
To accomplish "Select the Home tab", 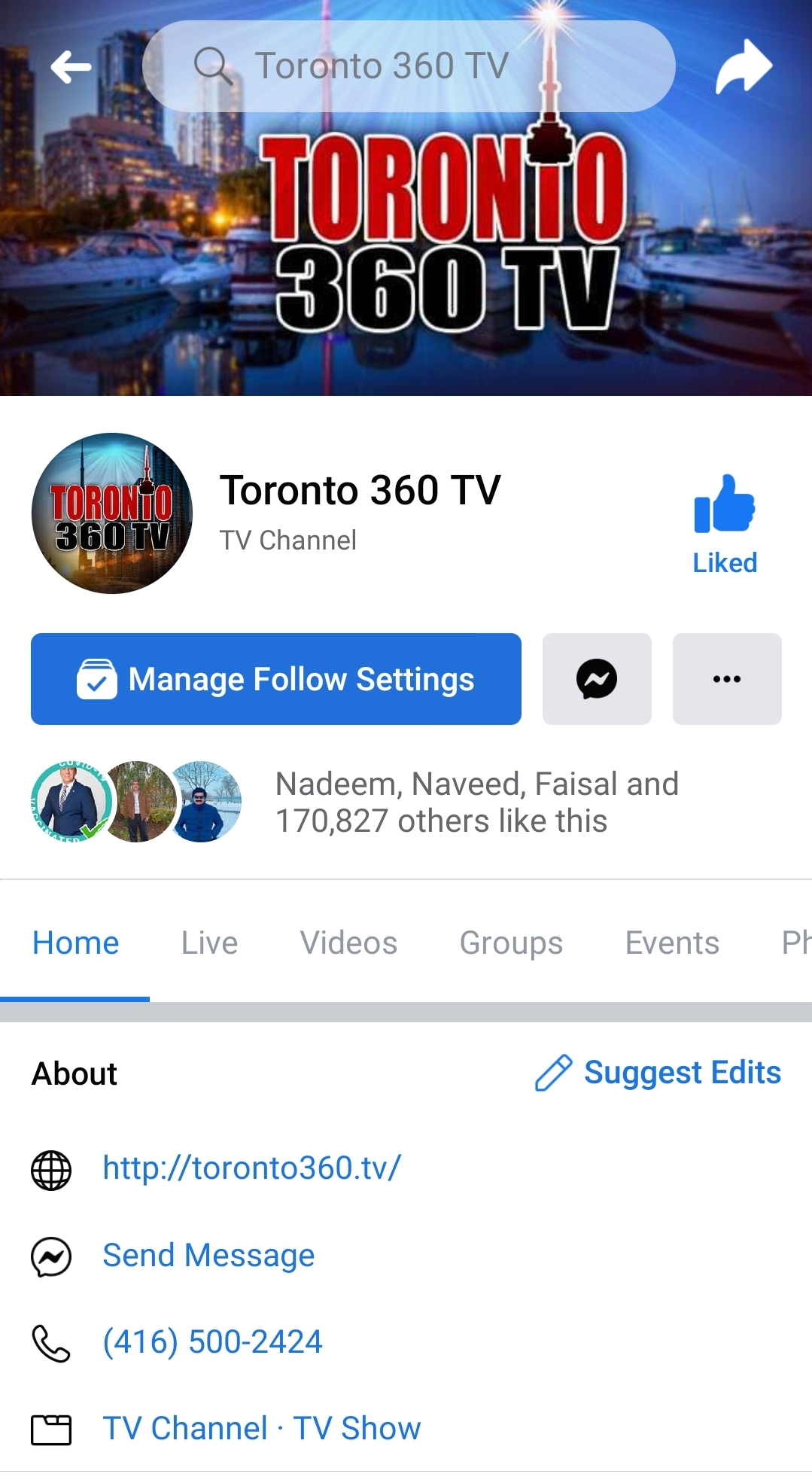I will click(x=75, y=942).
